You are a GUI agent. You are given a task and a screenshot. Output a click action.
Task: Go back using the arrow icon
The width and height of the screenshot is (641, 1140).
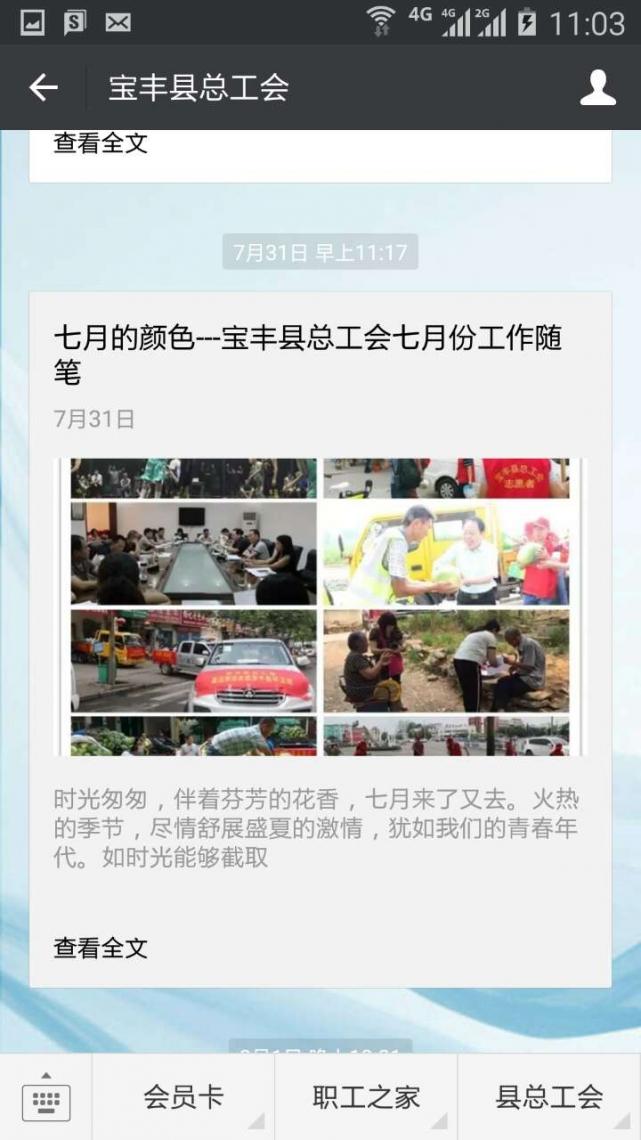tap(43, 88)
